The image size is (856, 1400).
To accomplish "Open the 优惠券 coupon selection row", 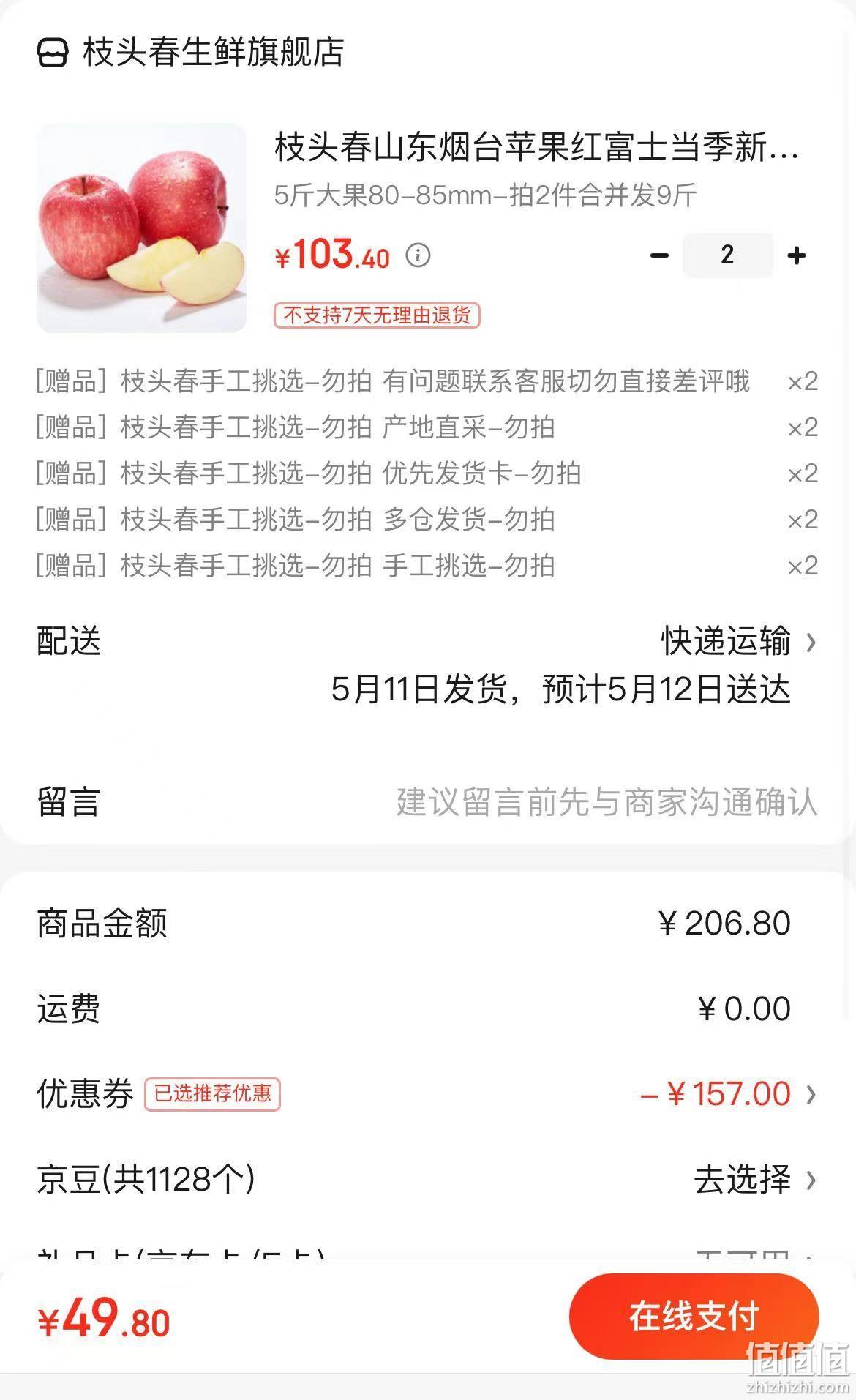I will pos(427,1094).
